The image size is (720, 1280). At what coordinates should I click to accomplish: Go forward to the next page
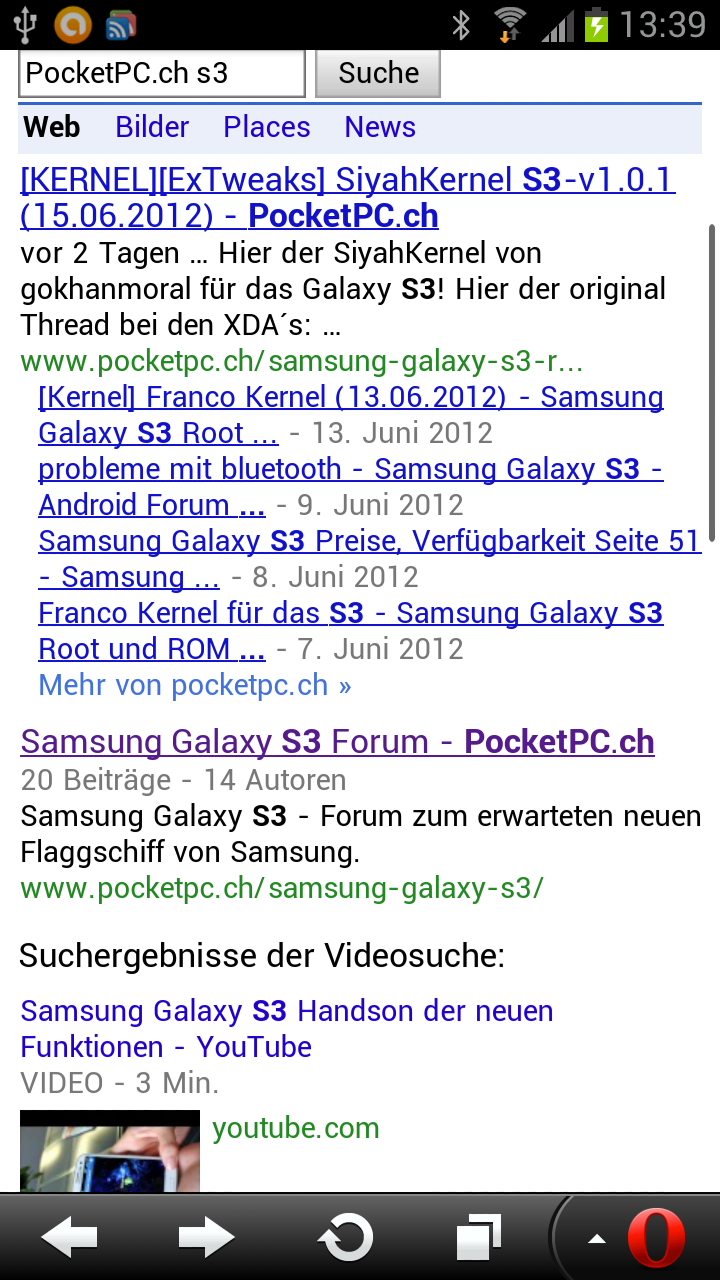[x=206, y=1238]
